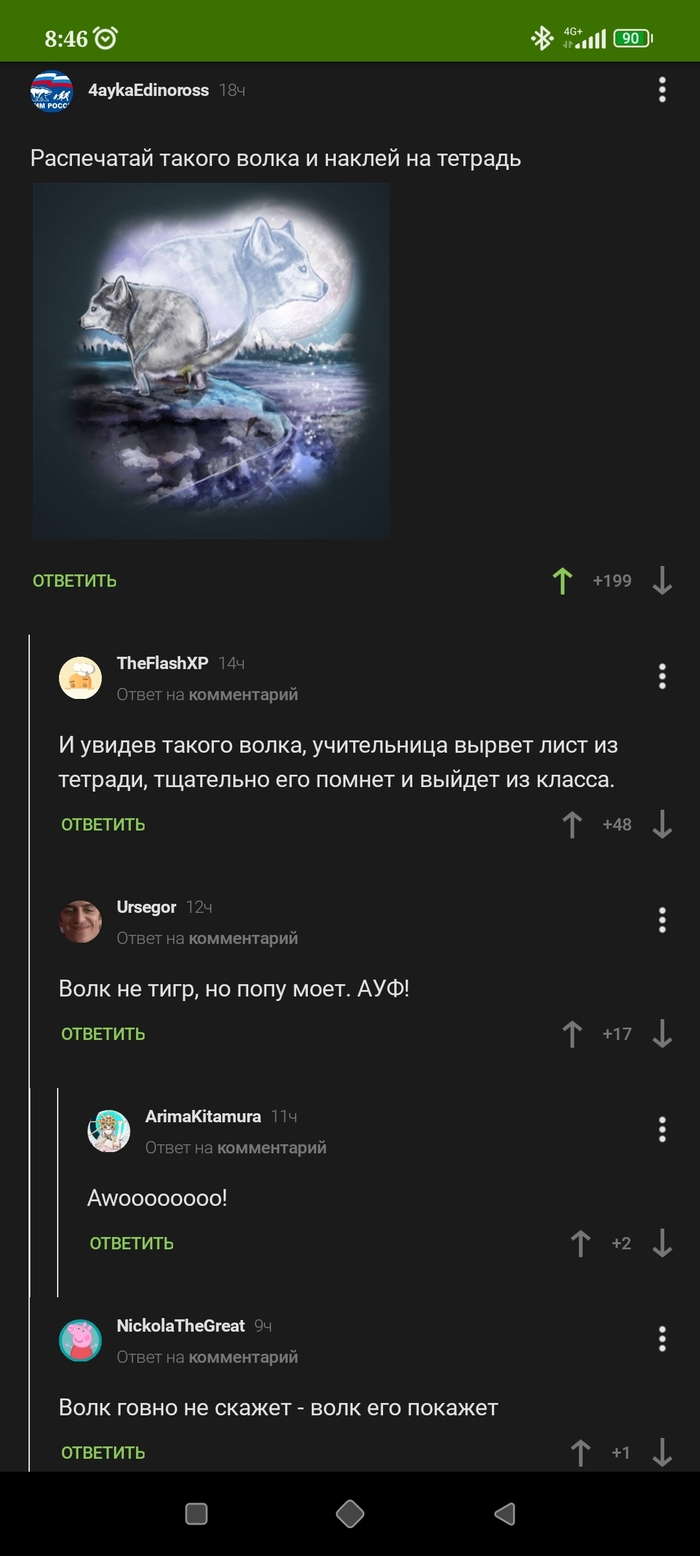
Task: Upvote NickolaTheGreat's comment
Action: coord(580,1453)
